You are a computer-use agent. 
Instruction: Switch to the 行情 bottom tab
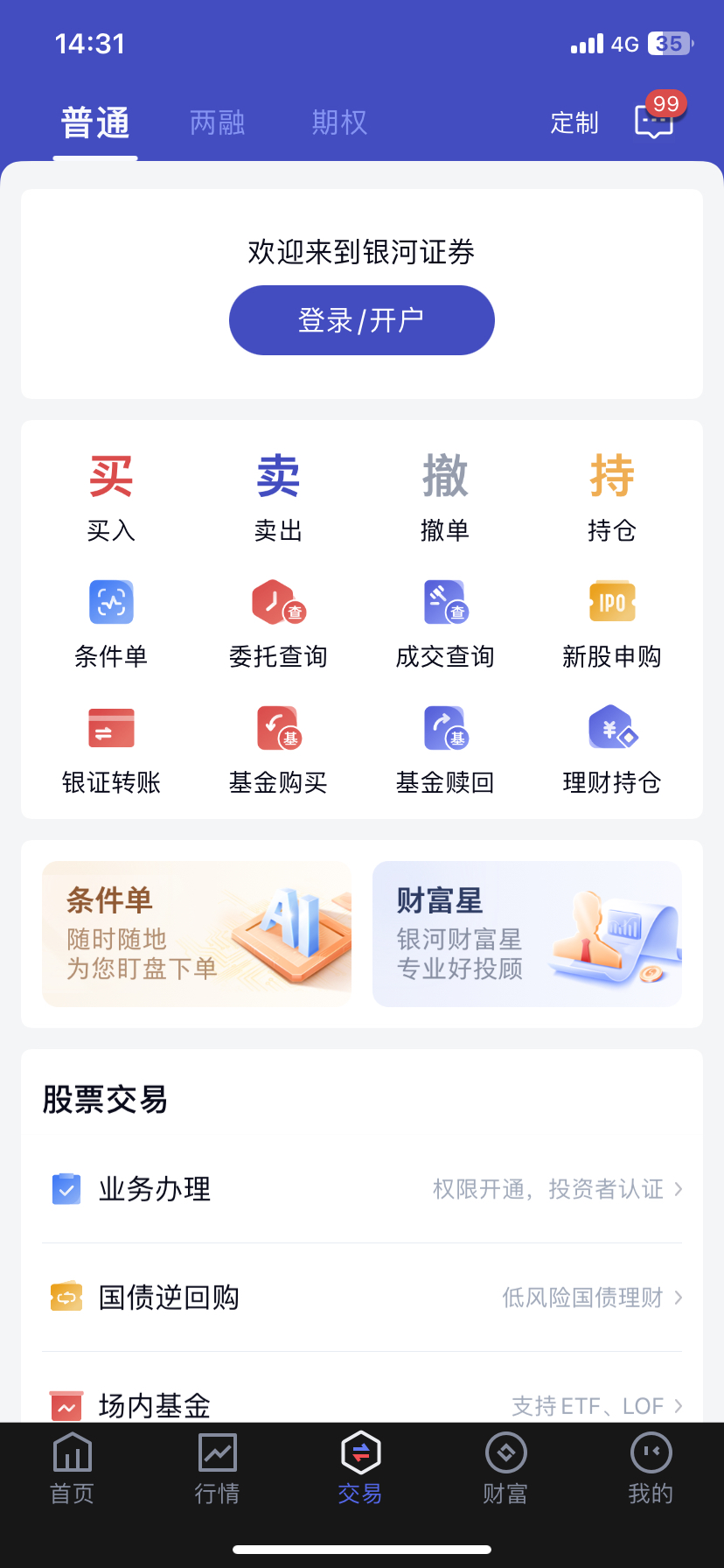(217, 1468)
